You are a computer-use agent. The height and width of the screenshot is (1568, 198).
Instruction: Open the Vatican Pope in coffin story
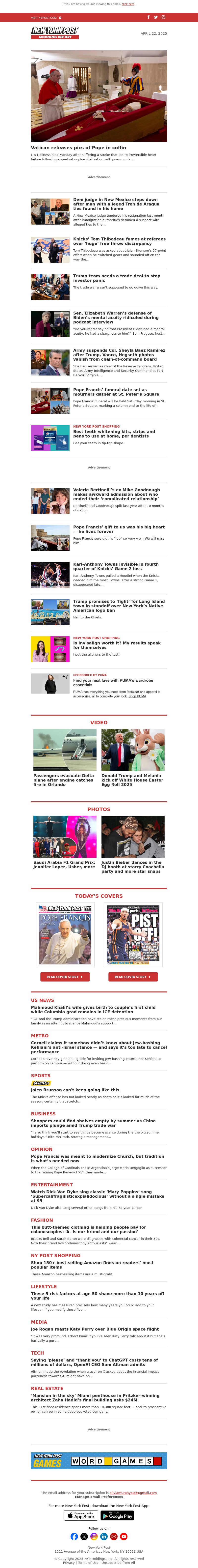coord(78,147)
